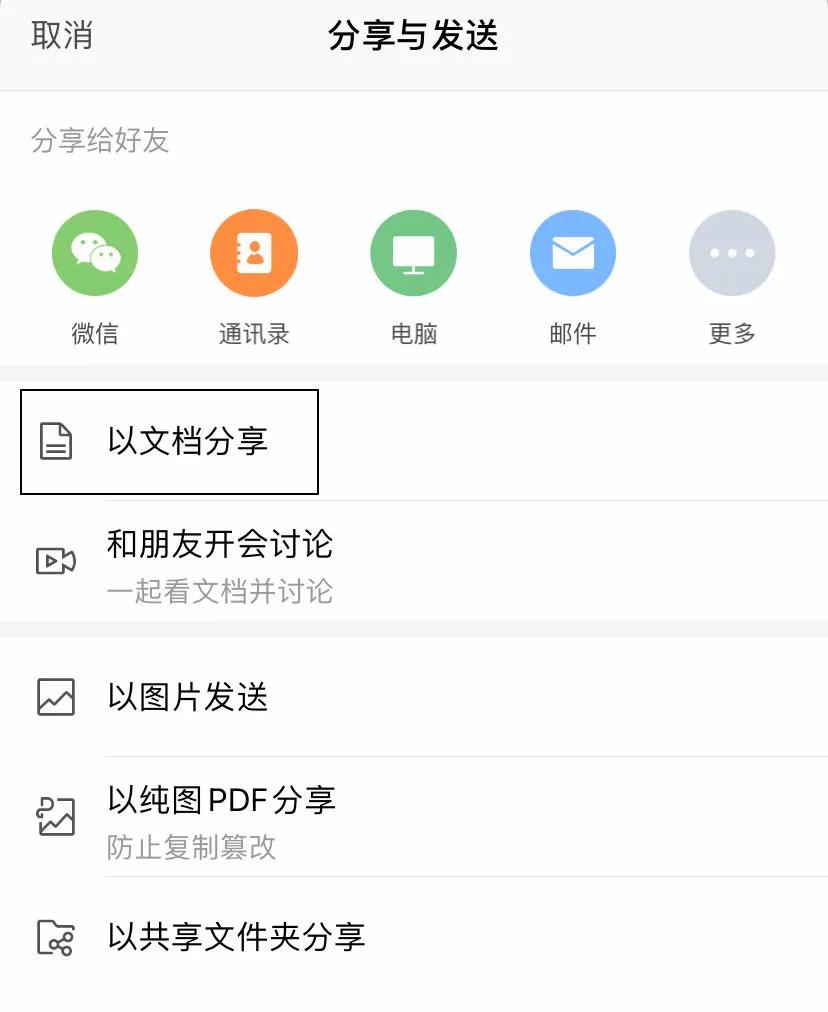
Task: Share the document via WeChat
Action: [x=94, y=253]
